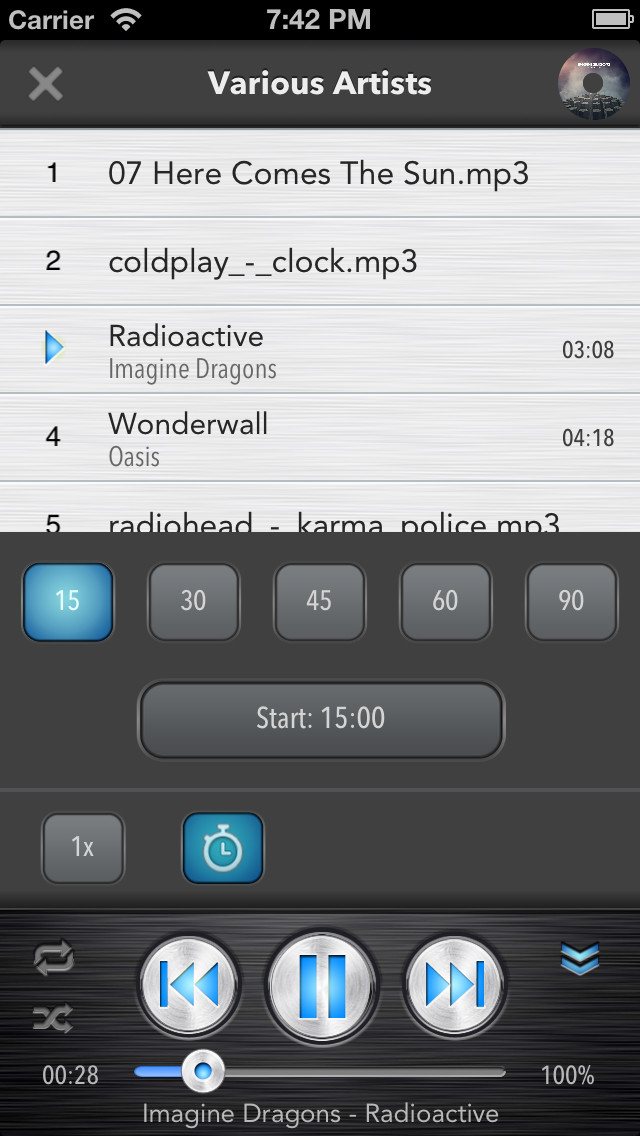Set sleep timer to 30 minutes
The height and width of the screenshot is (1136, 640).
click(194, 601)
